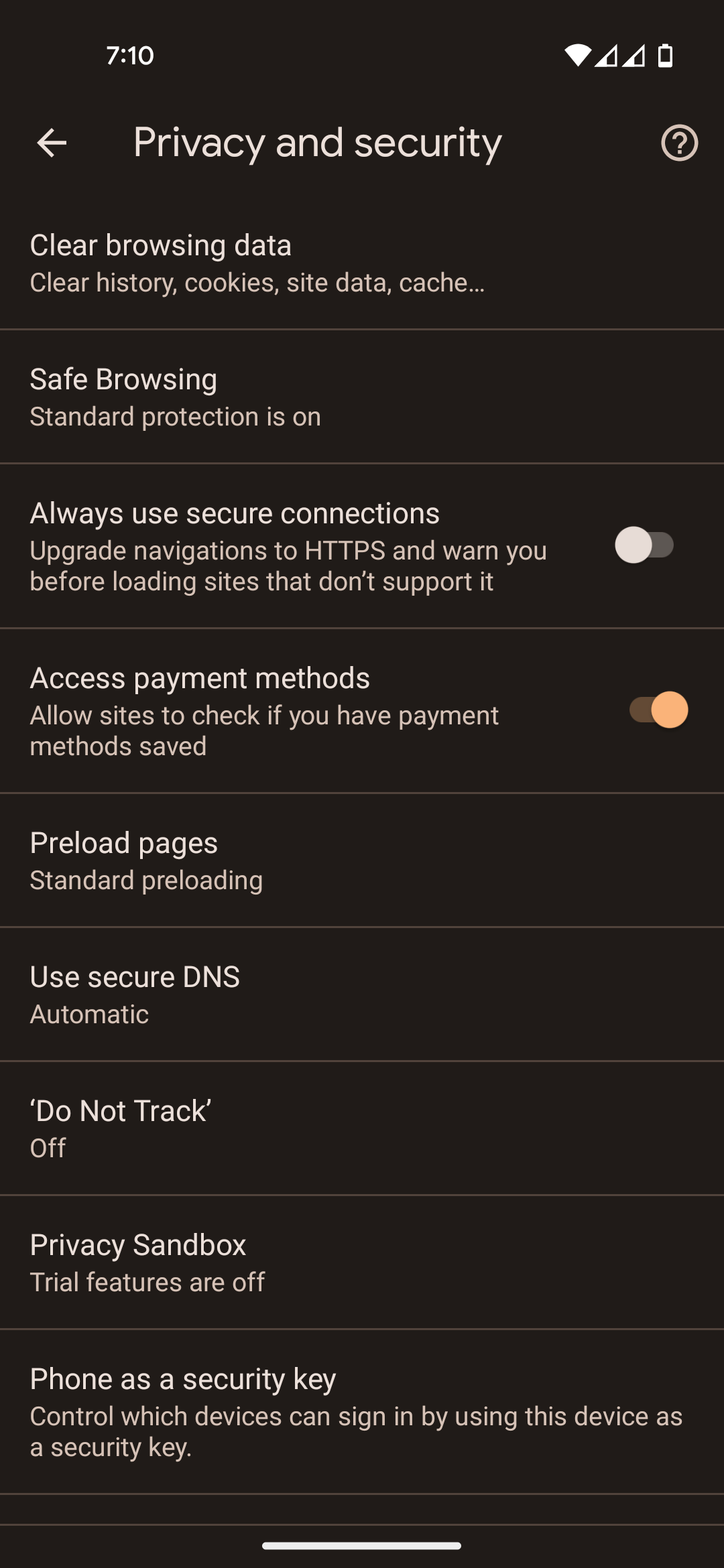This screenshot has height=1568, width=724.
Task: Open Privacy Sandbox
Action: pos(362,1262)
